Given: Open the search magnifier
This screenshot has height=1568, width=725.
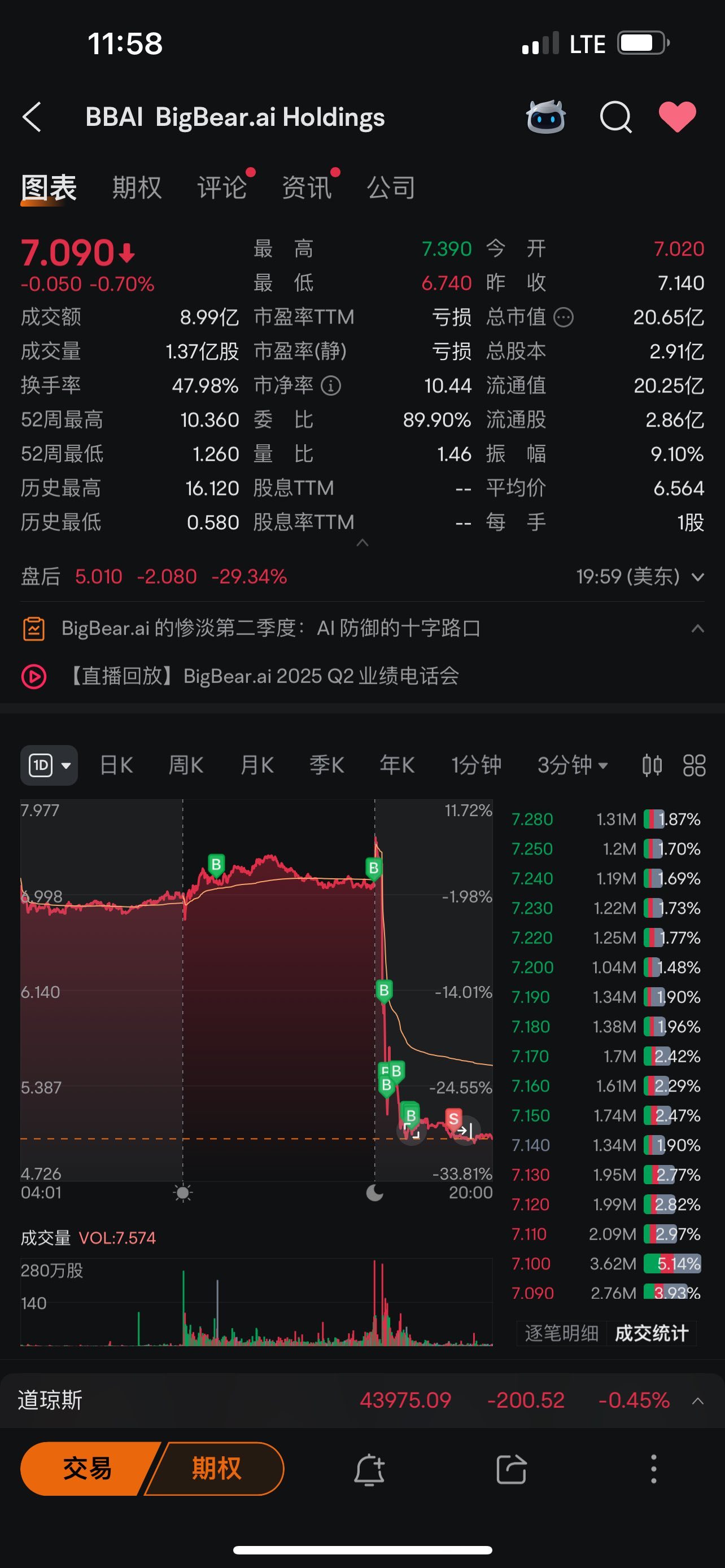Looking at the screenshot, I should pyautogui.click(x=615, y=117).
